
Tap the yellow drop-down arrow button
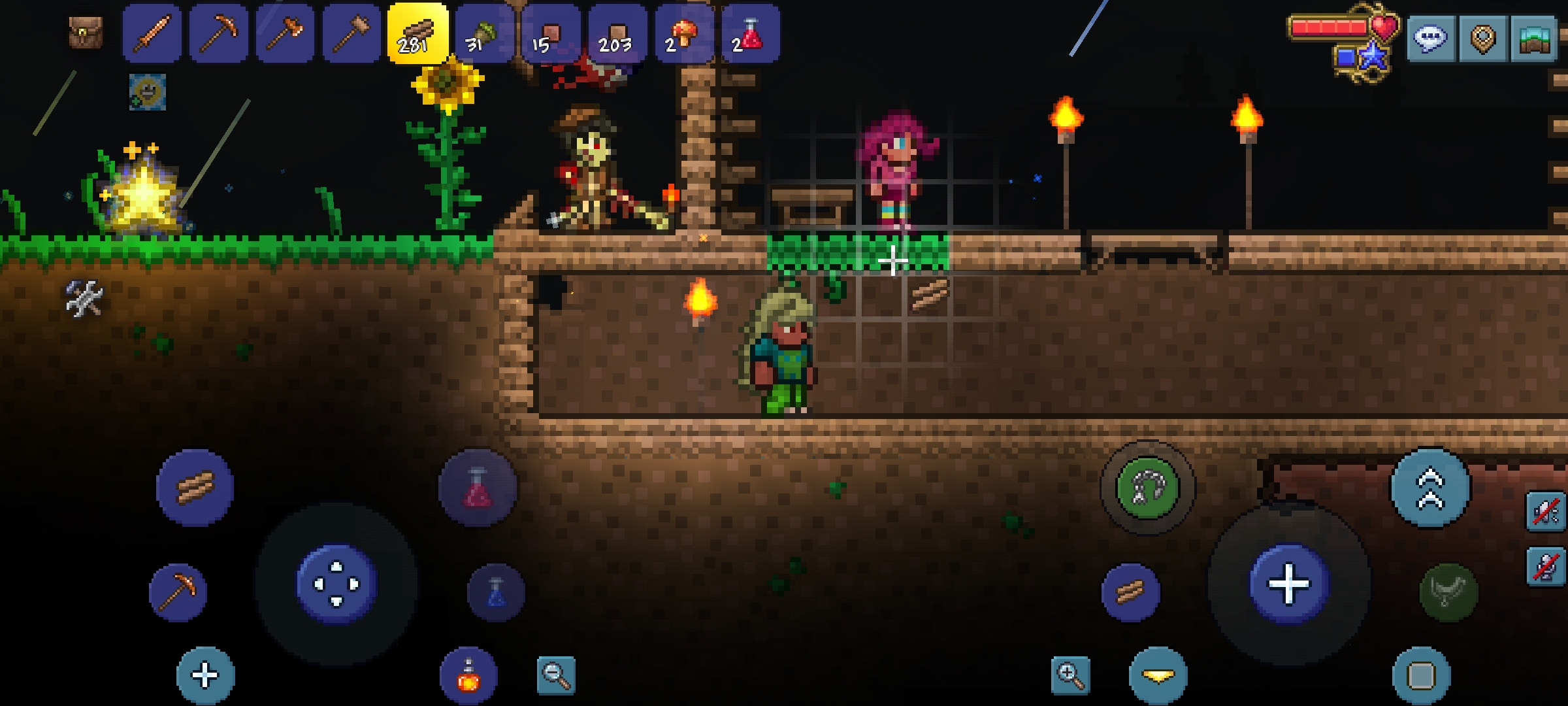click(x=1158, y=675)
